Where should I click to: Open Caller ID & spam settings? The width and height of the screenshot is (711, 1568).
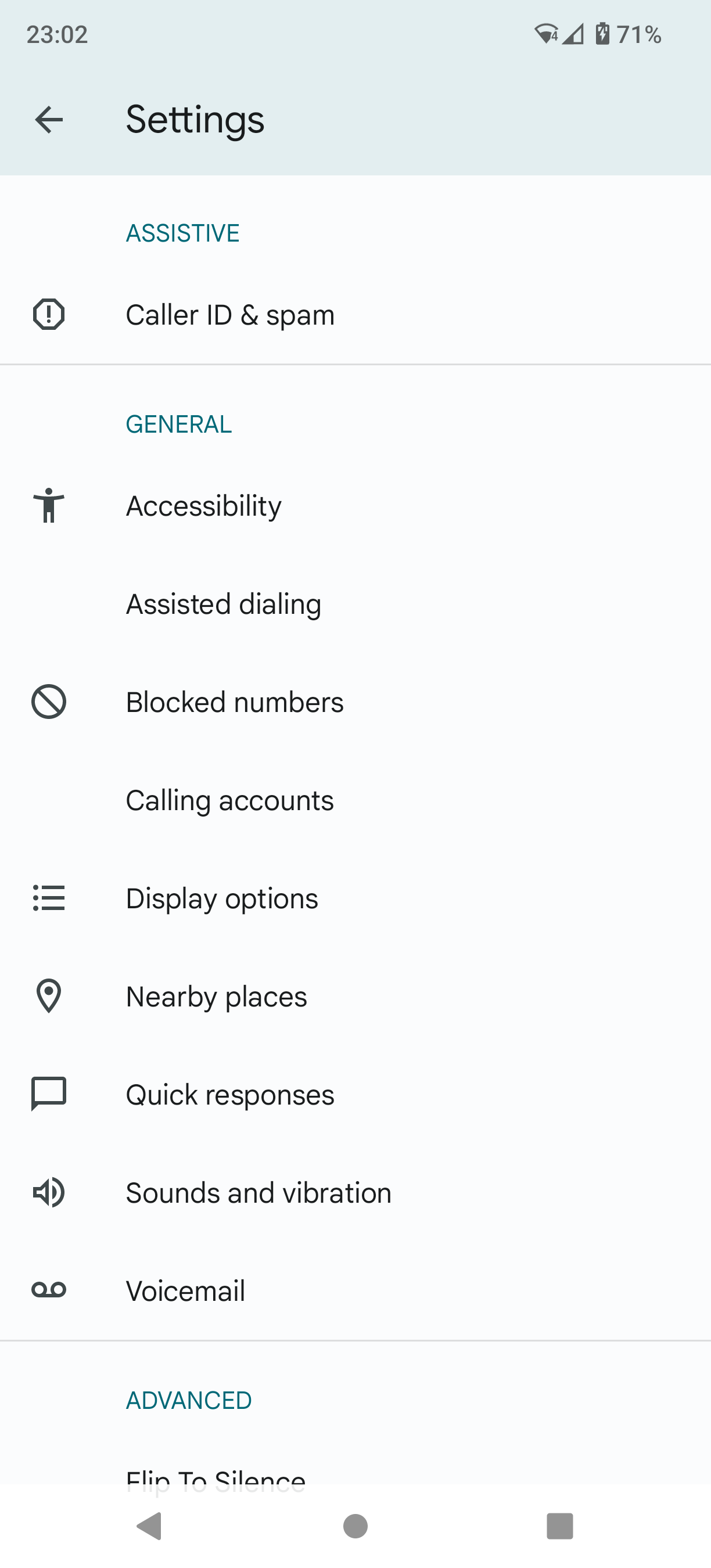tap(355, 315)
